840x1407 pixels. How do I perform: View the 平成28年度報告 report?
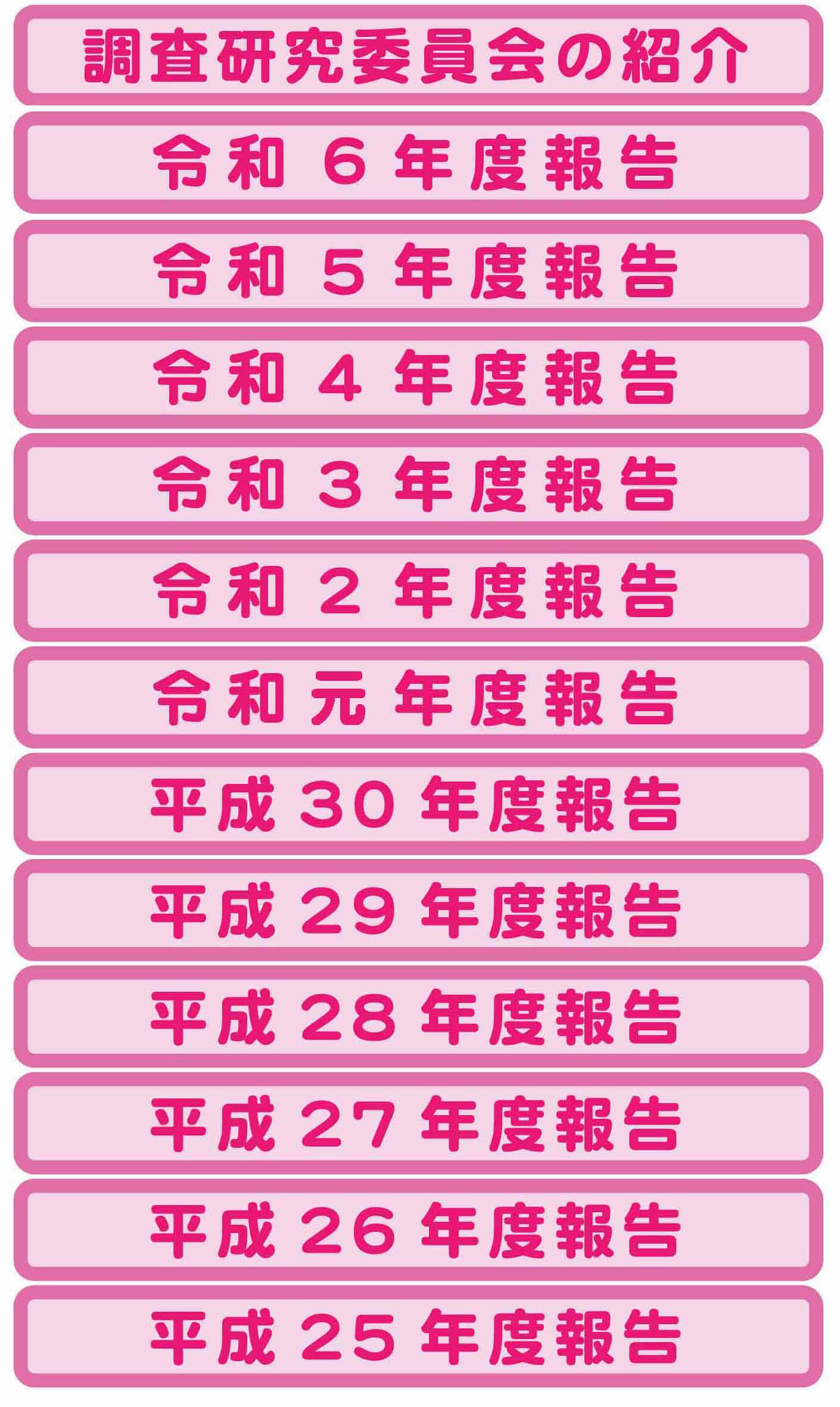[418, 1017]
